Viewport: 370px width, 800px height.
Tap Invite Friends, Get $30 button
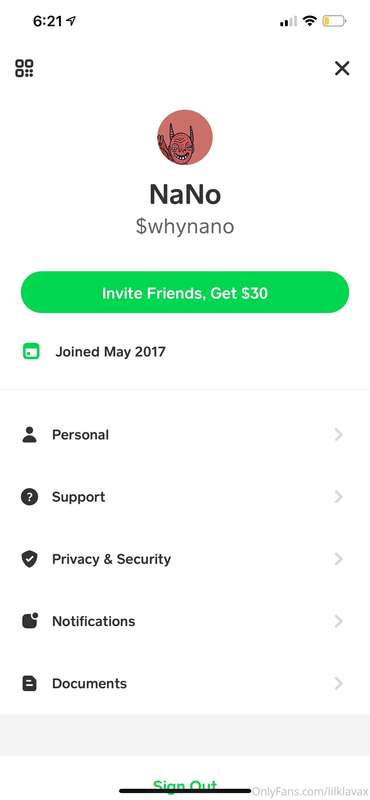pyautogui.click(x=185, y=292)
